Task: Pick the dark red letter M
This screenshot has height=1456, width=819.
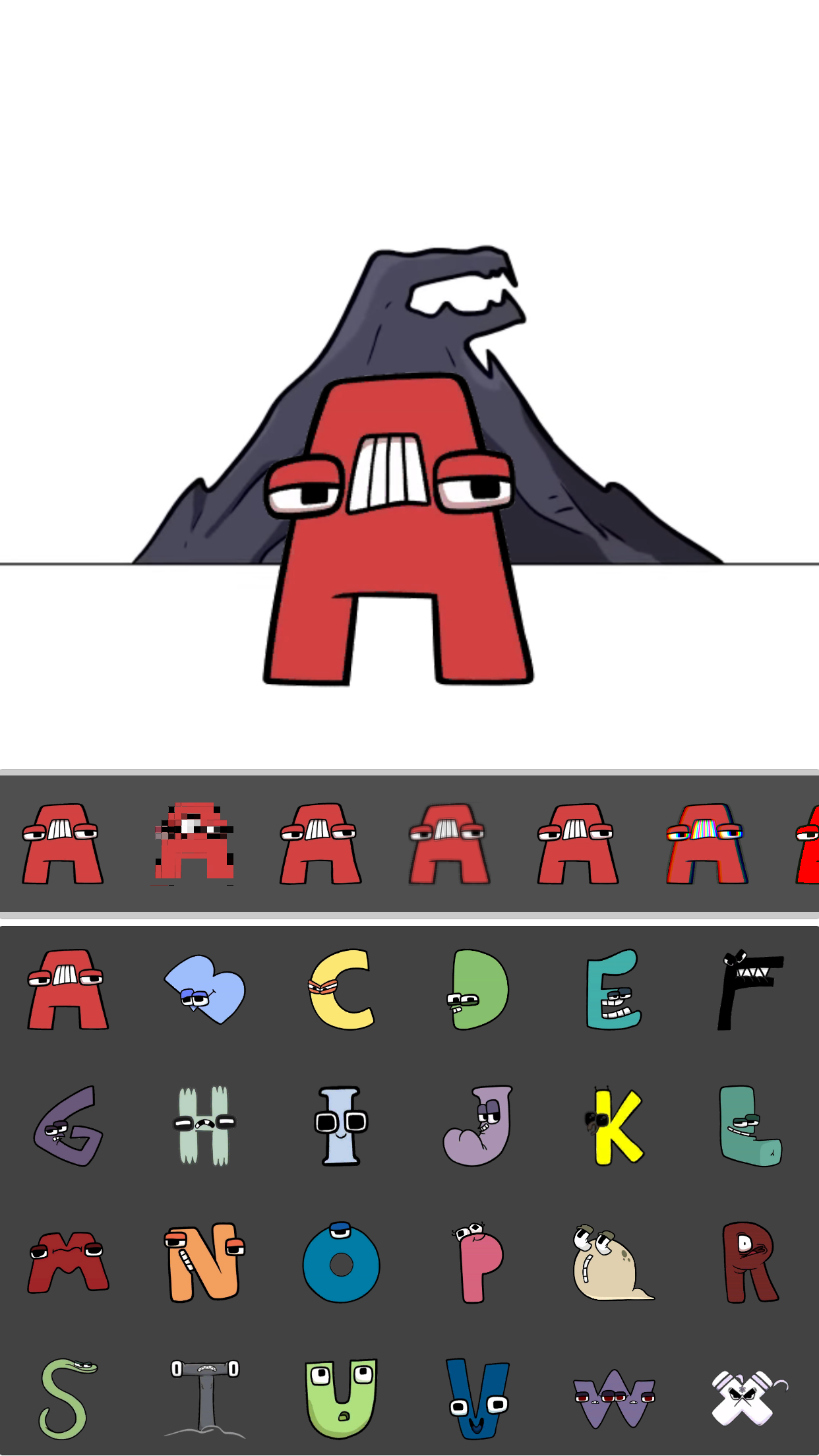Action: point(68,1262)
